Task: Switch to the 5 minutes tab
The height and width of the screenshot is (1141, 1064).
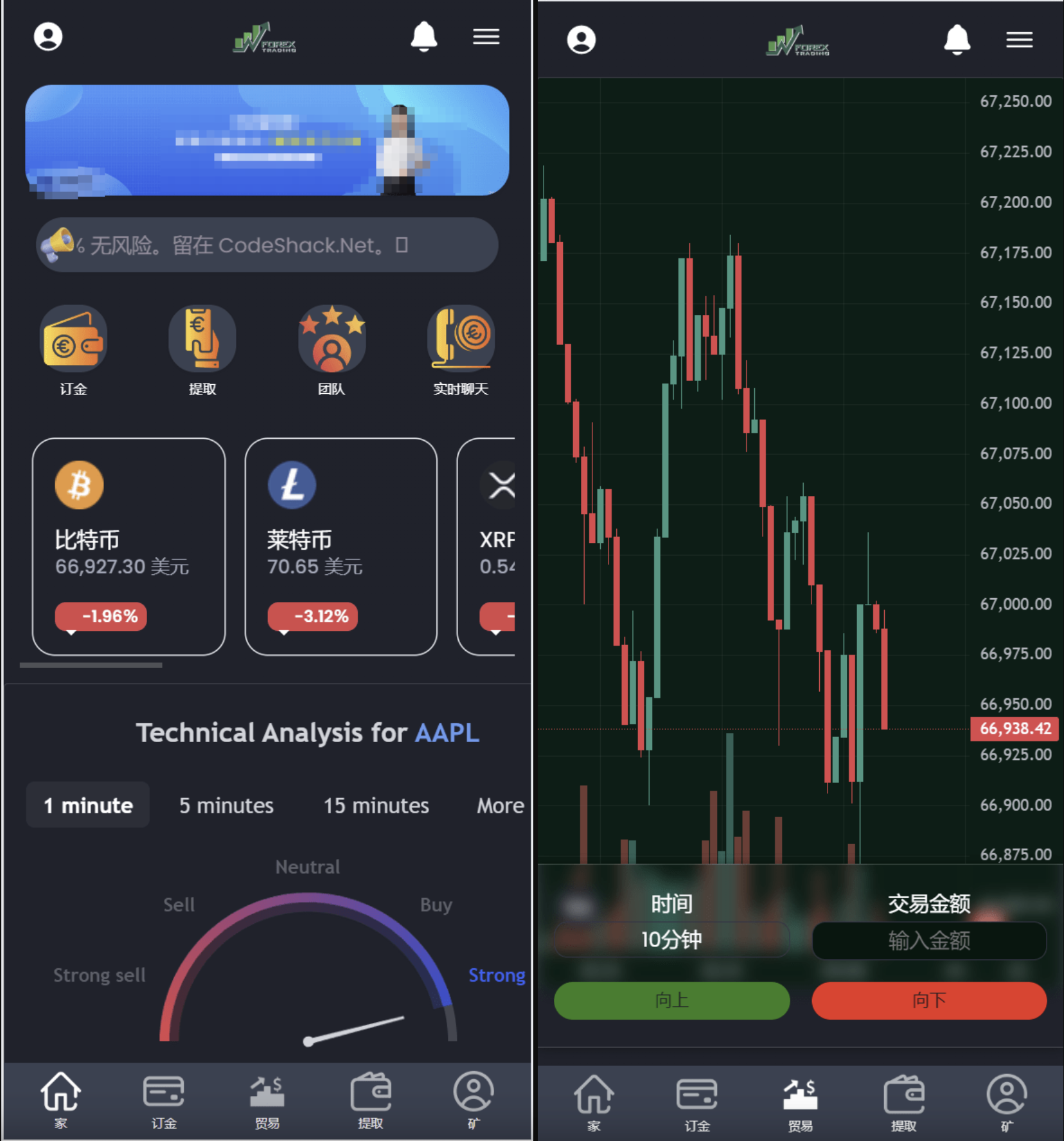Action: [x=226, y=805]
